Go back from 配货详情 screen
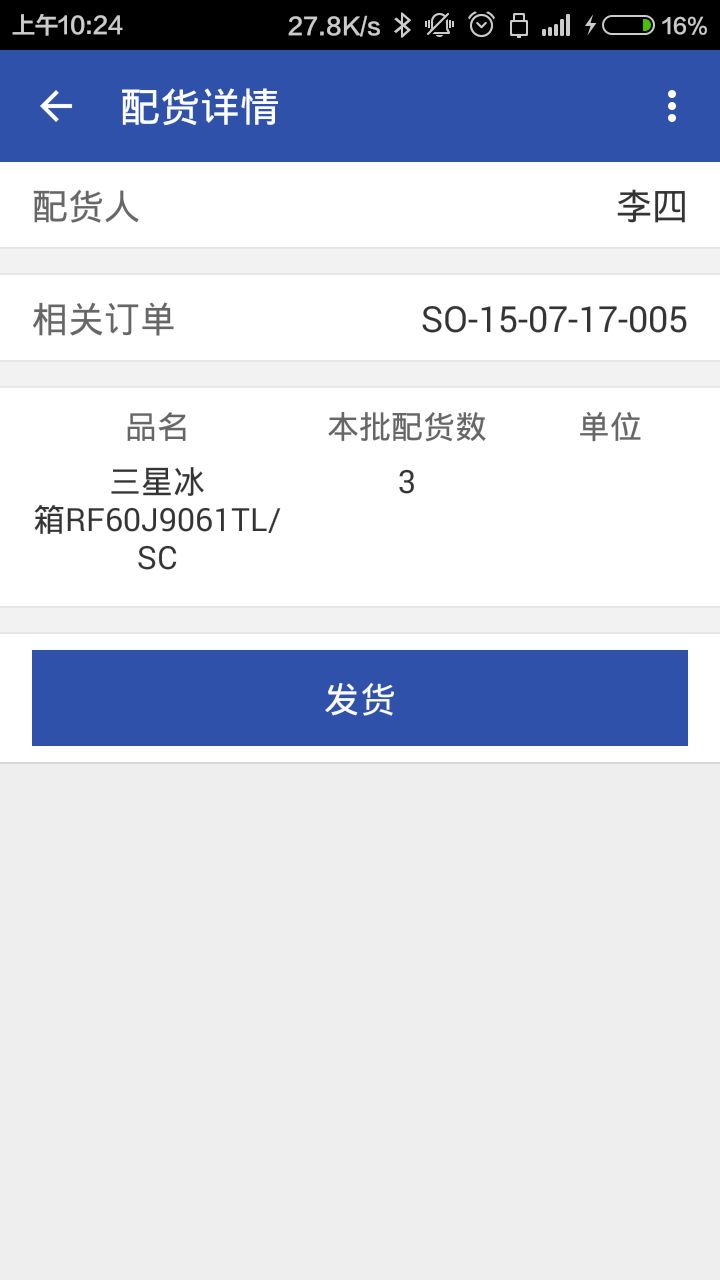 (x=56, y=106)
